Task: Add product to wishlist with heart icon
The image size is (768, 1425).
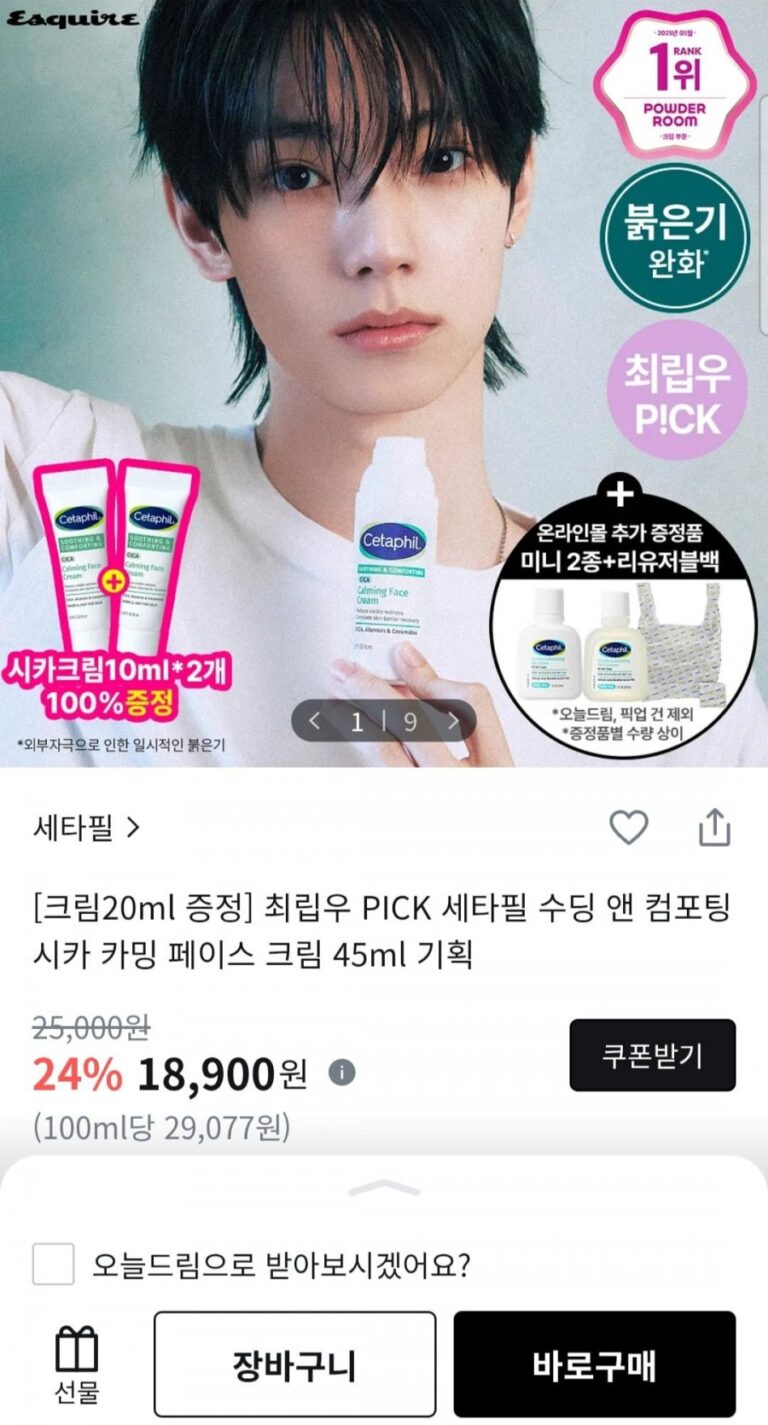Action: [x=629, y=828]
